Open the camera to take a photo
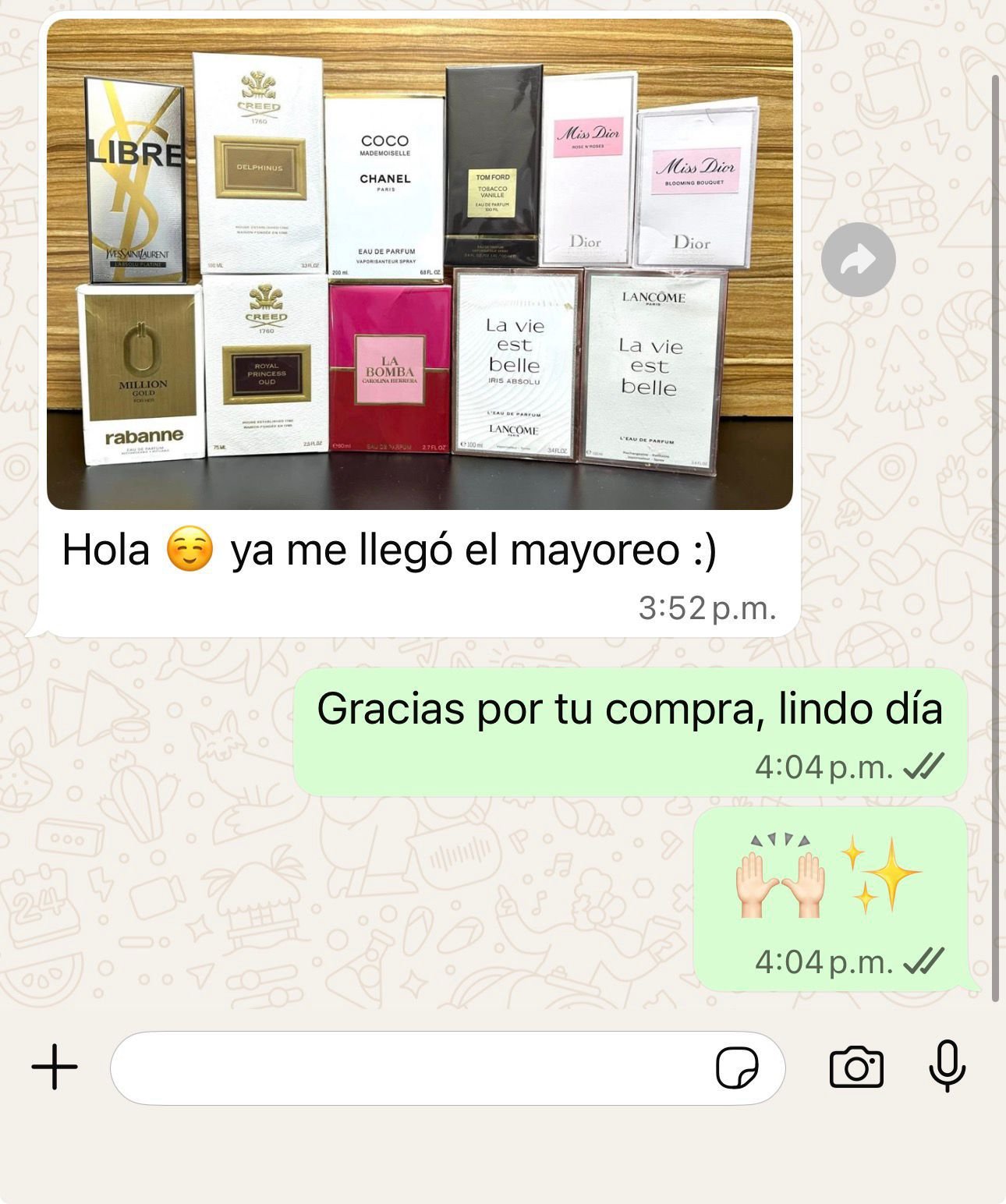 pos(856,1067)
